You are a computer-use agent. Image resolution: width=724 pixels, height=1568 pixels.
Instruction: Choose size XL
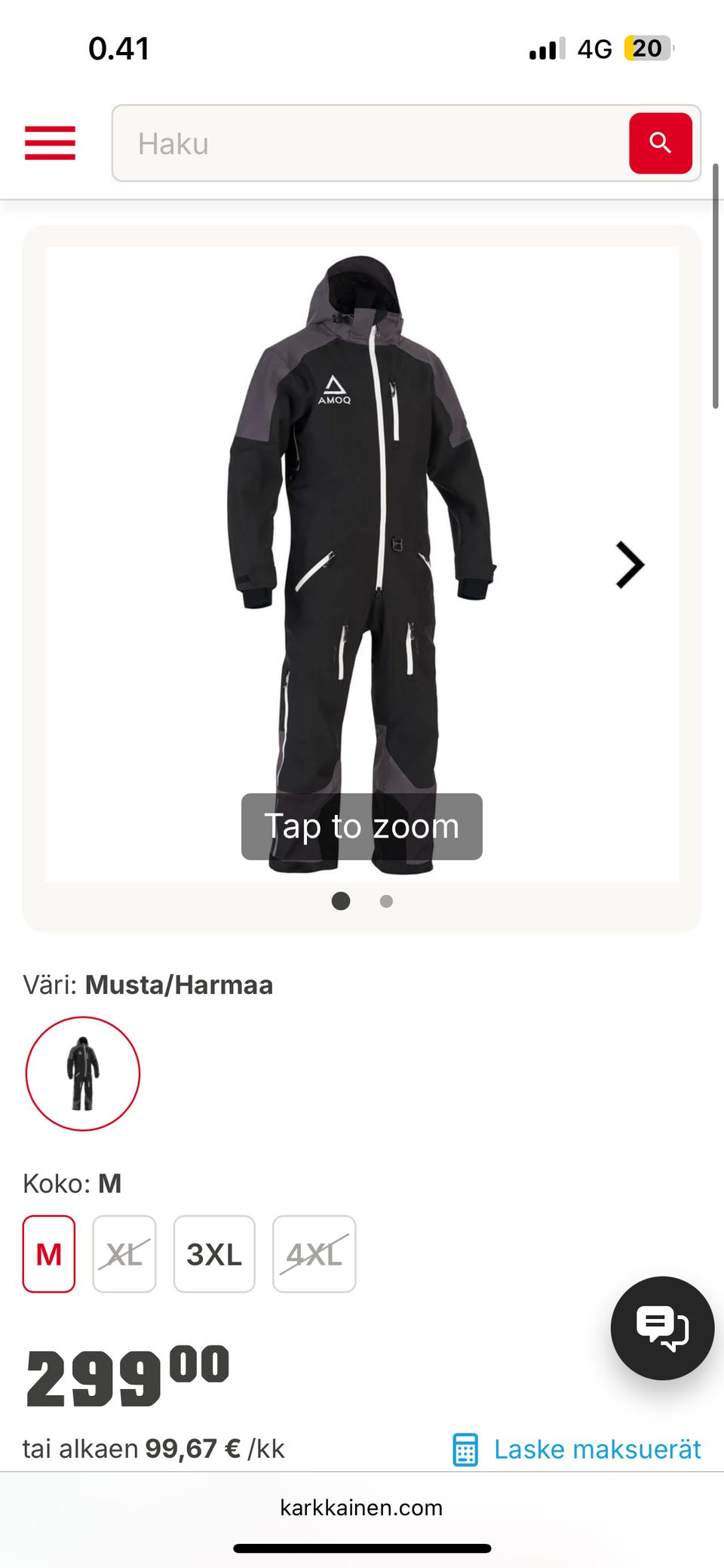[x=124, y=1254]
